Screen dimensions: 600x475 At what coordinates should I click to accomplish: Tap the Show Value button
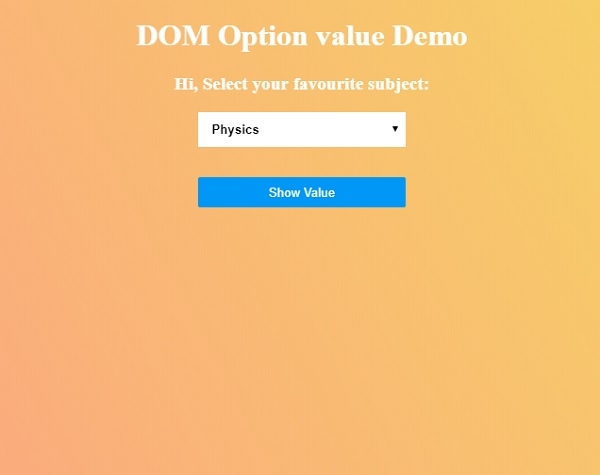point(301,192)
